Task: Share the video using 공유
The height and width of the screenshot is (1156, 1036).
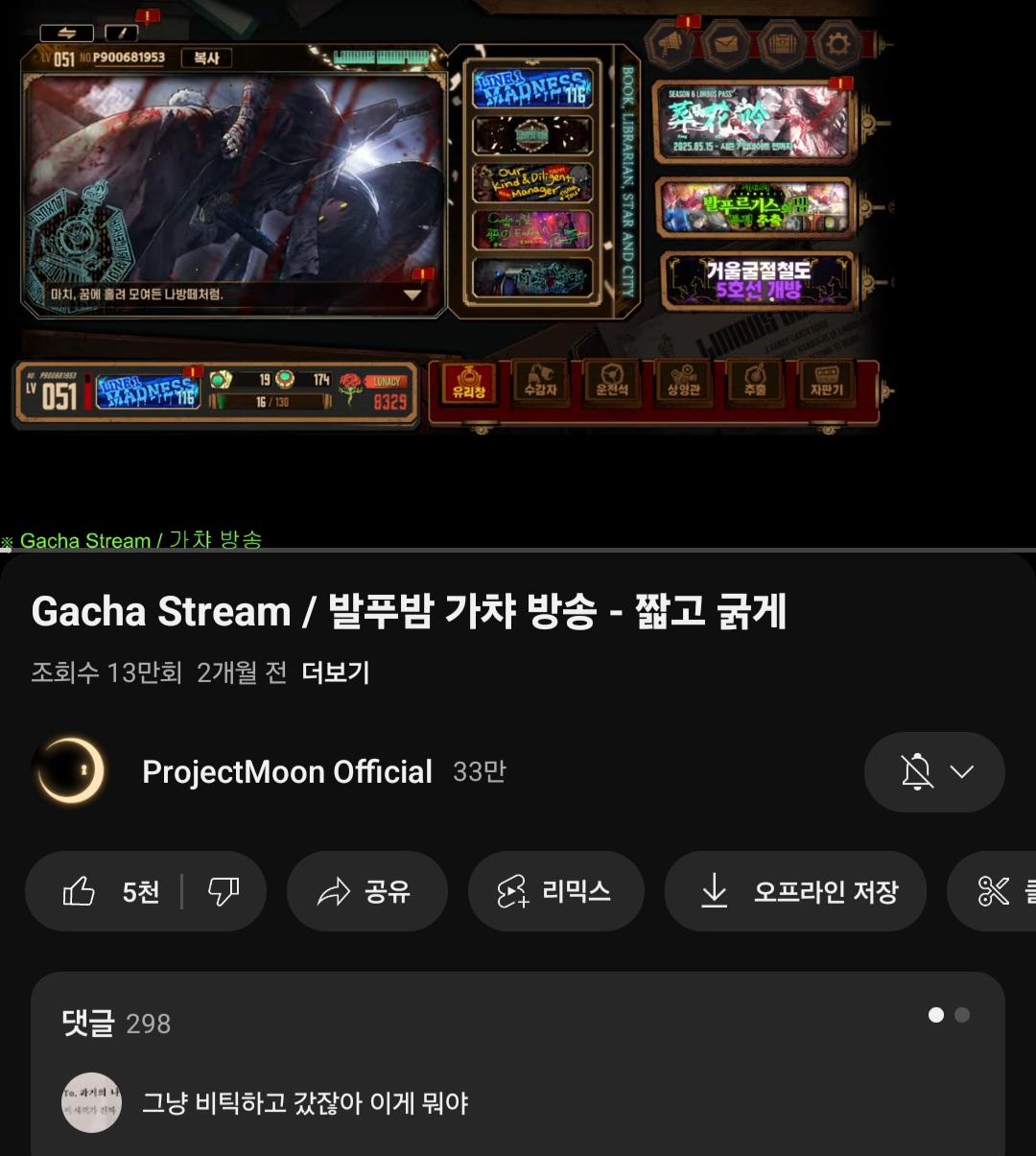Action: [x=366, y=892]
